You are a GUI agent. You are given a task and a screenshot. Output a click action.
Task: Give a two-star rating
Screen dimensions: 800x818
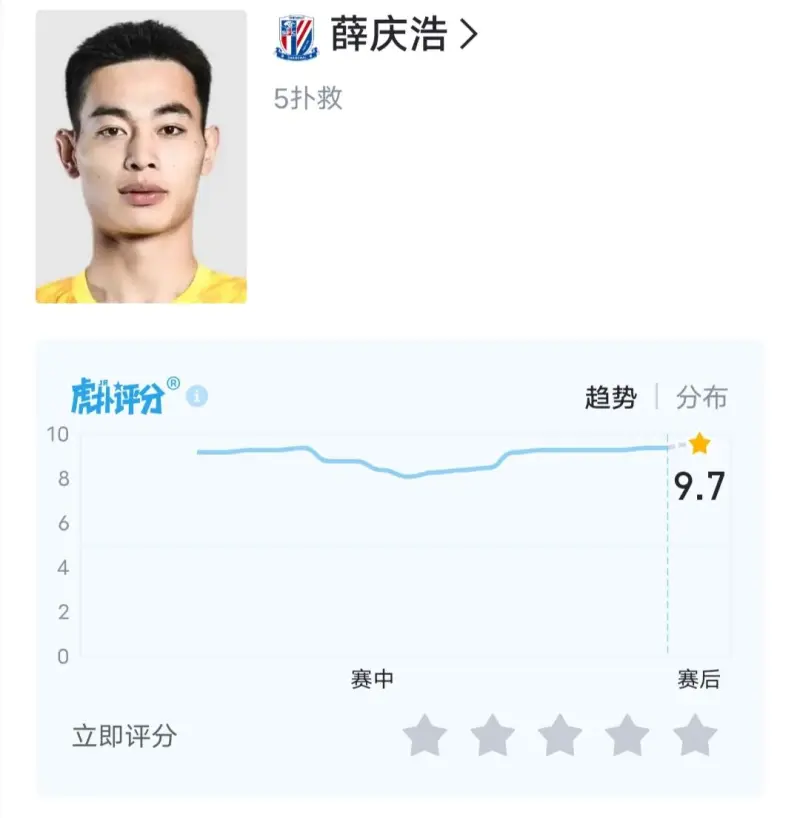pos(492,737)
